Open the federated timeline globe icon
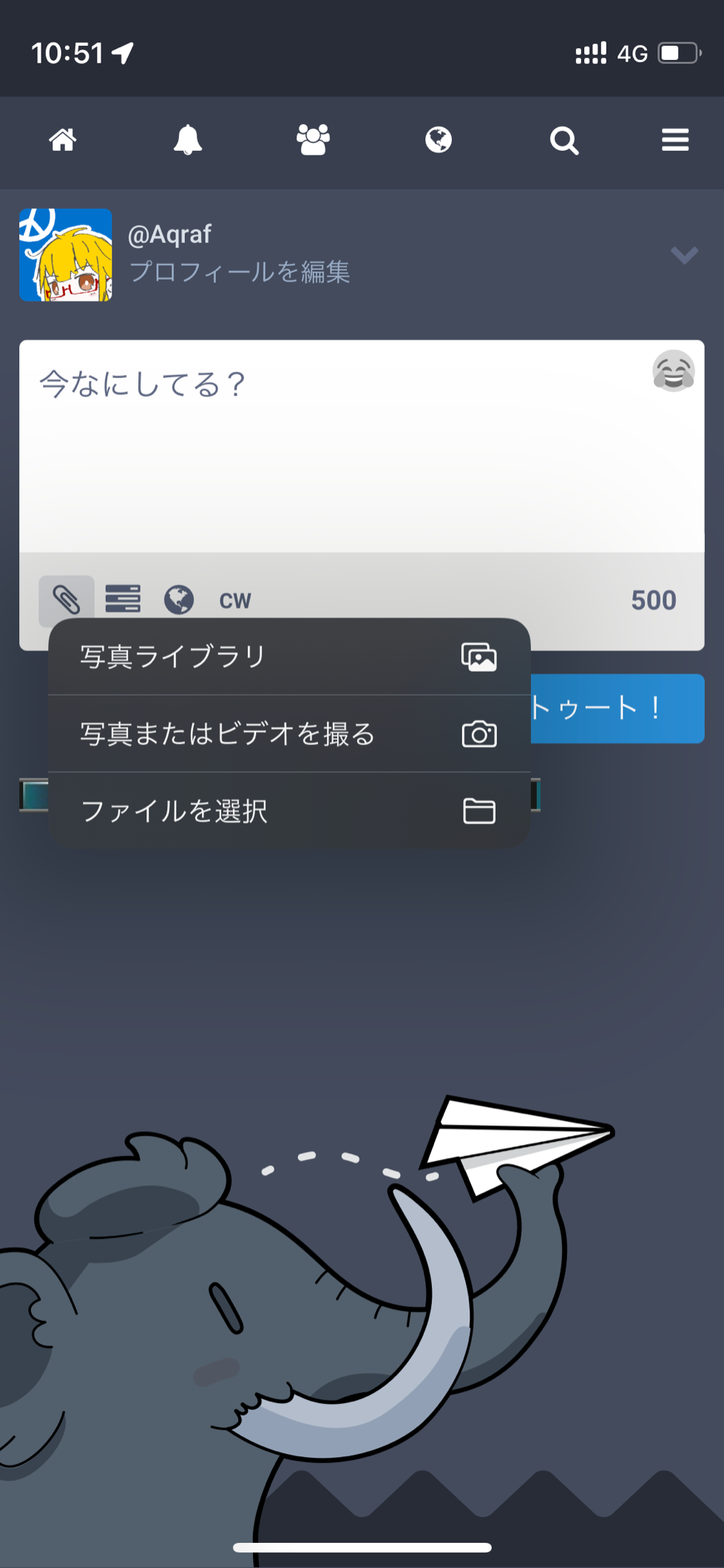Image resolution: width=724 pixels, height=1568 pixels. click(439, 140)
